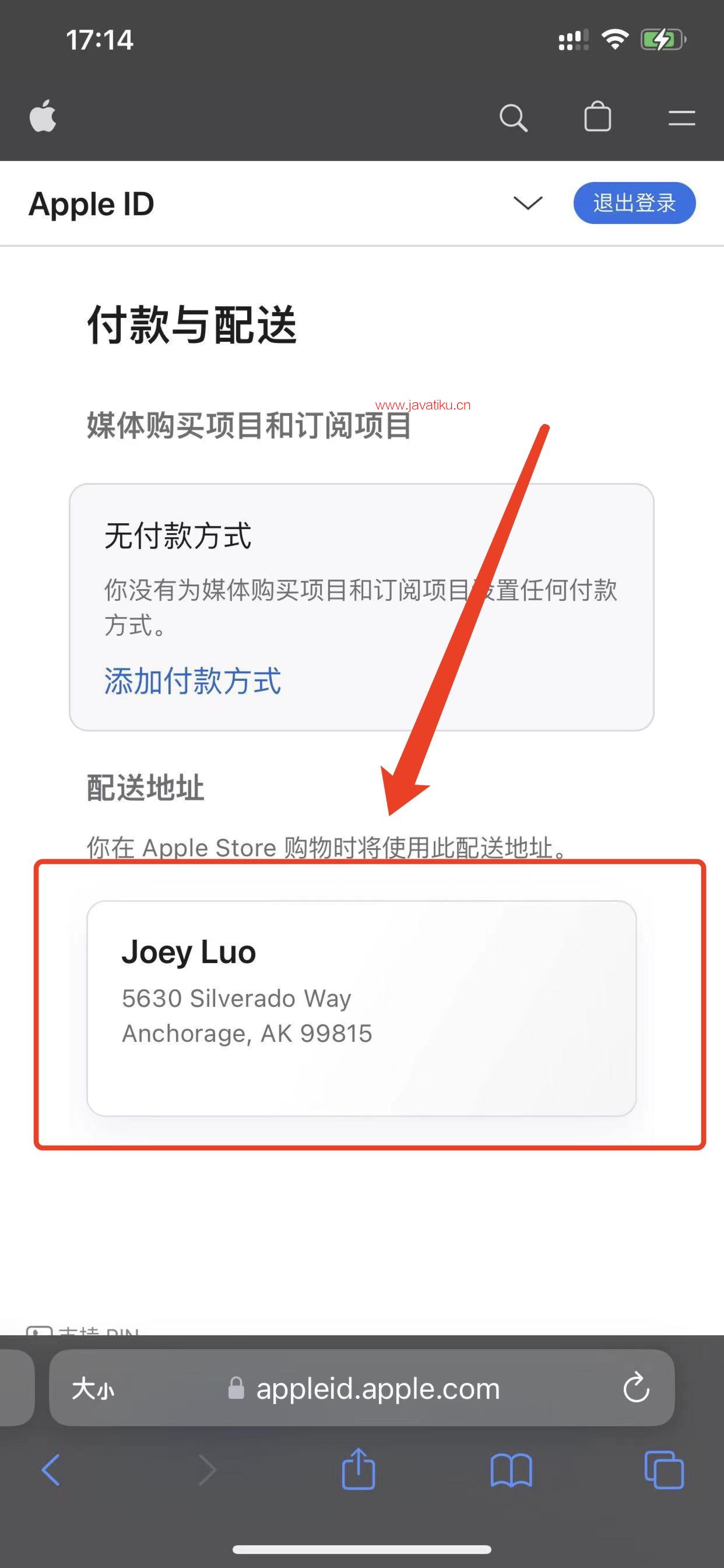Tap the Apple logo in header

coord(43,116)
